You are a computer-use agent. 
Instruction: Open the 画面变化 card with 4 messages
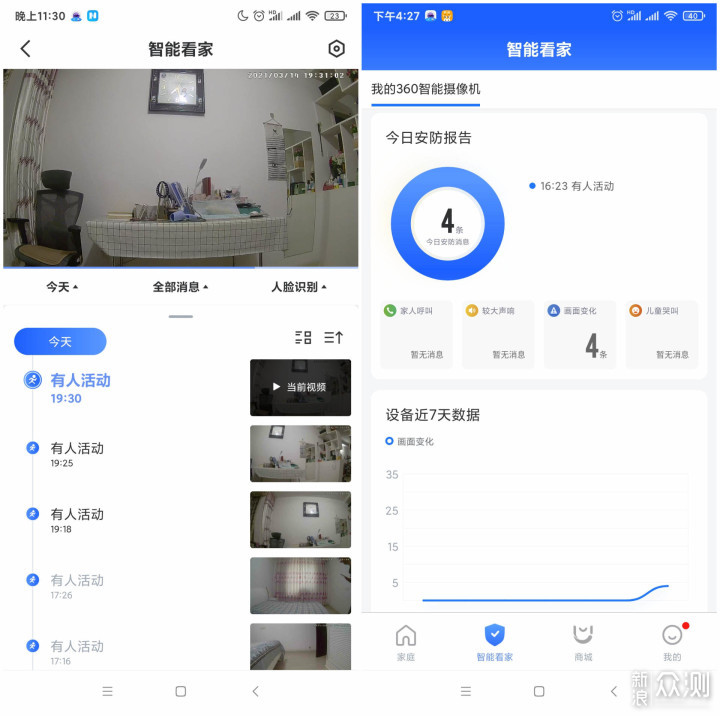[x=580, y=334]
